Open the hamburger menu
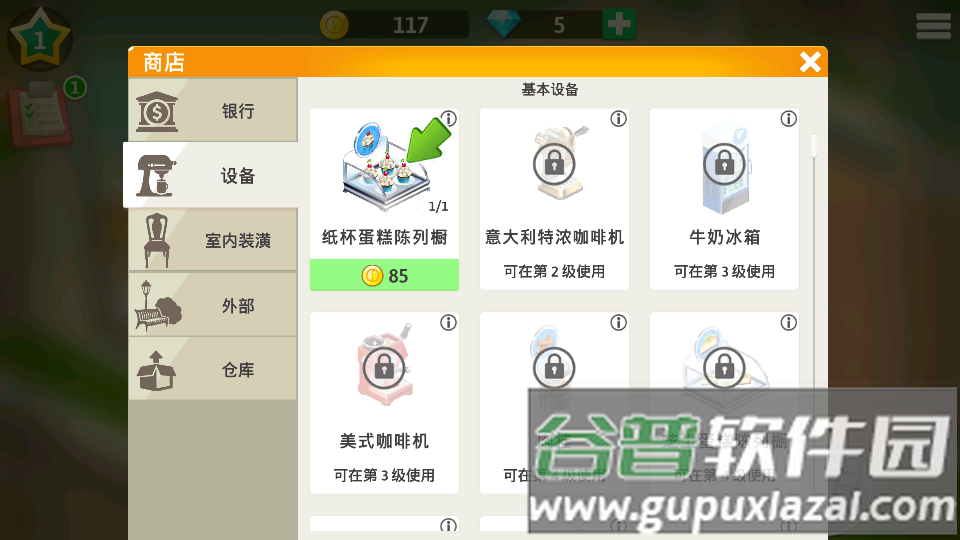 click(x=933, y=26)
